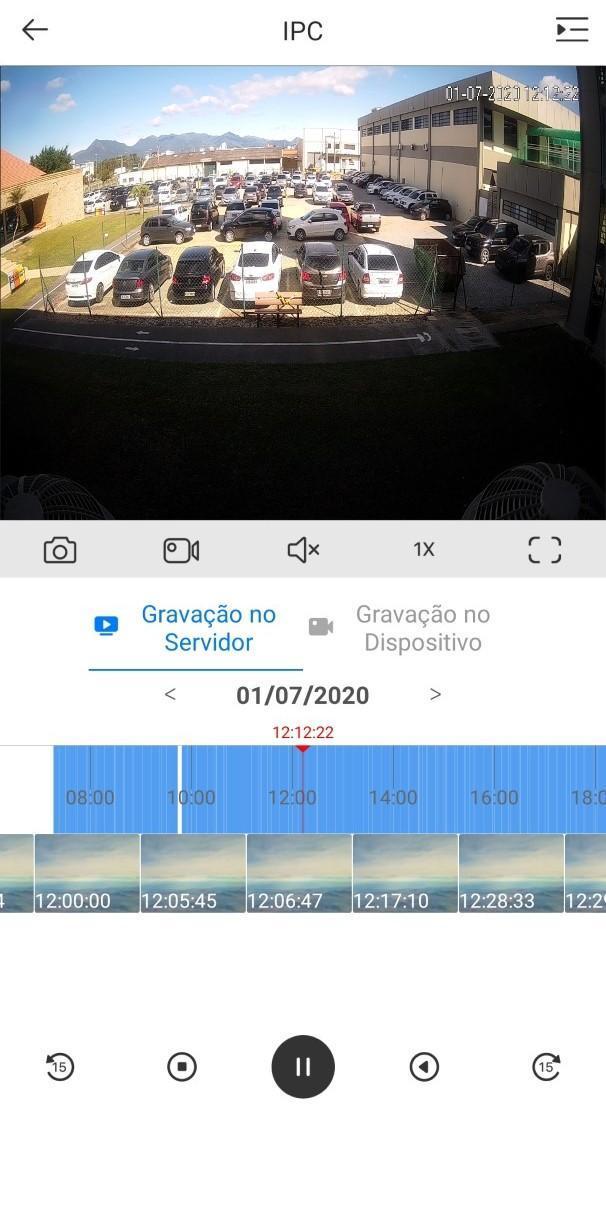Go back using the top-left arrow
Viewport: 606px width, 1212px height.
click(35, 30)
